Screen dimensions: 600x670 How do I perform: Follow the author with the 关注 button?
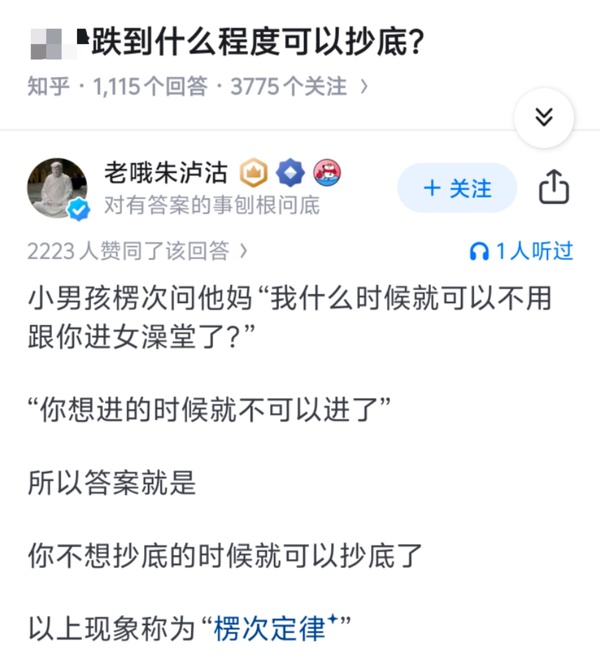coord(457,188)
